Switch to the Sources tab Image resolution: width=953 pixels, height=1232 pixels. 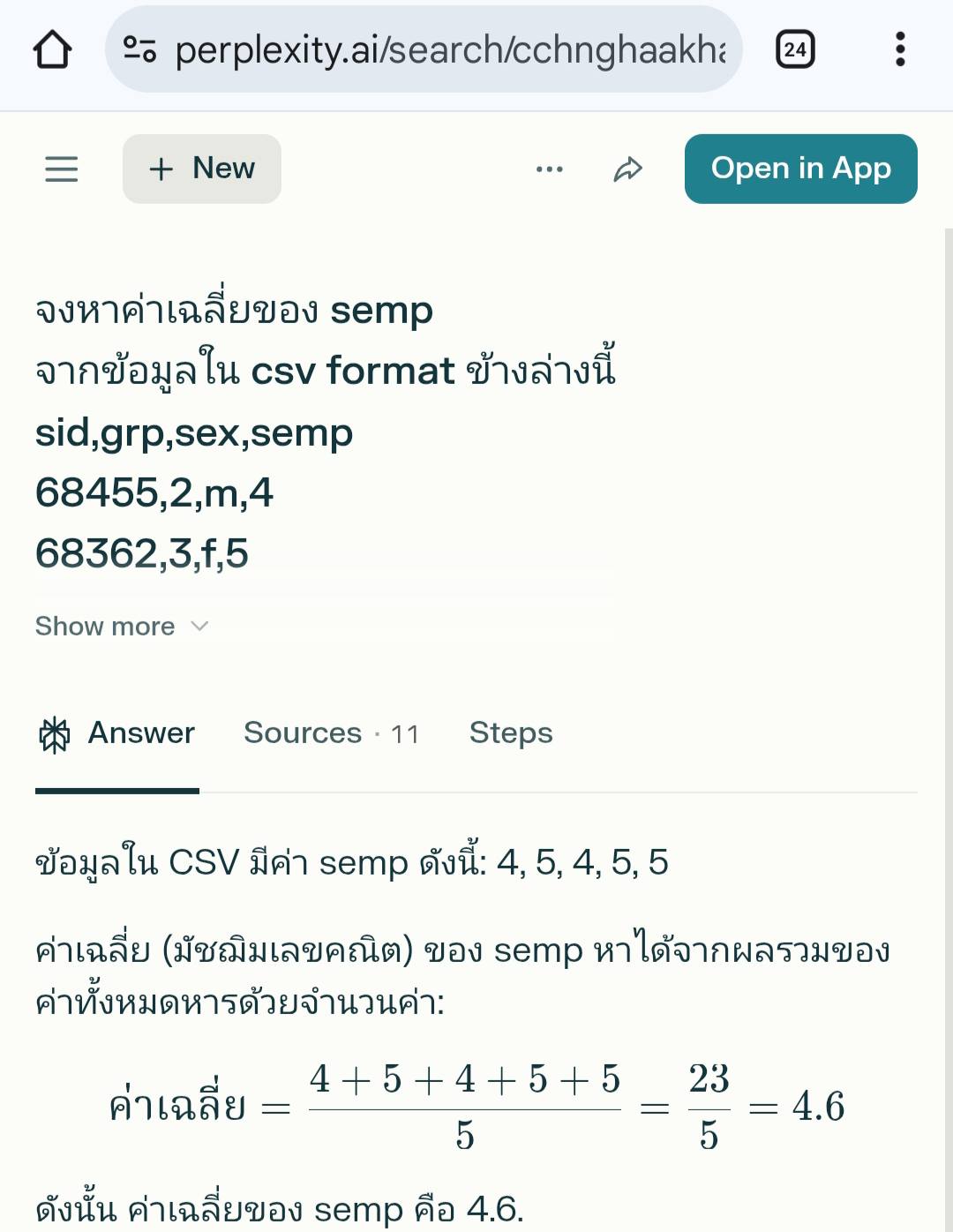click(331, 733)
